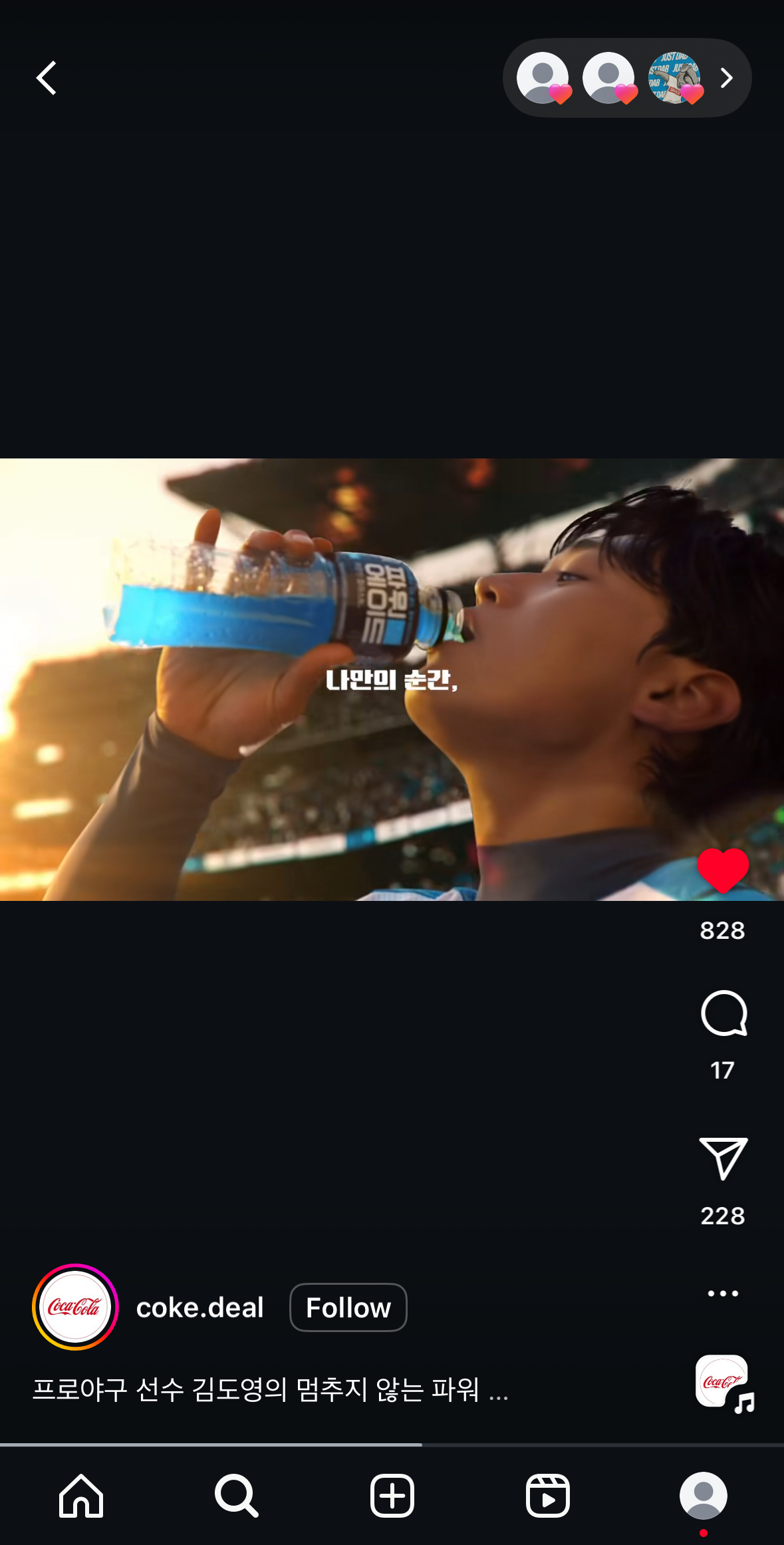784x1545 pixels.
Task: Open the coke.deal username profile
Action: [199, 1307]
